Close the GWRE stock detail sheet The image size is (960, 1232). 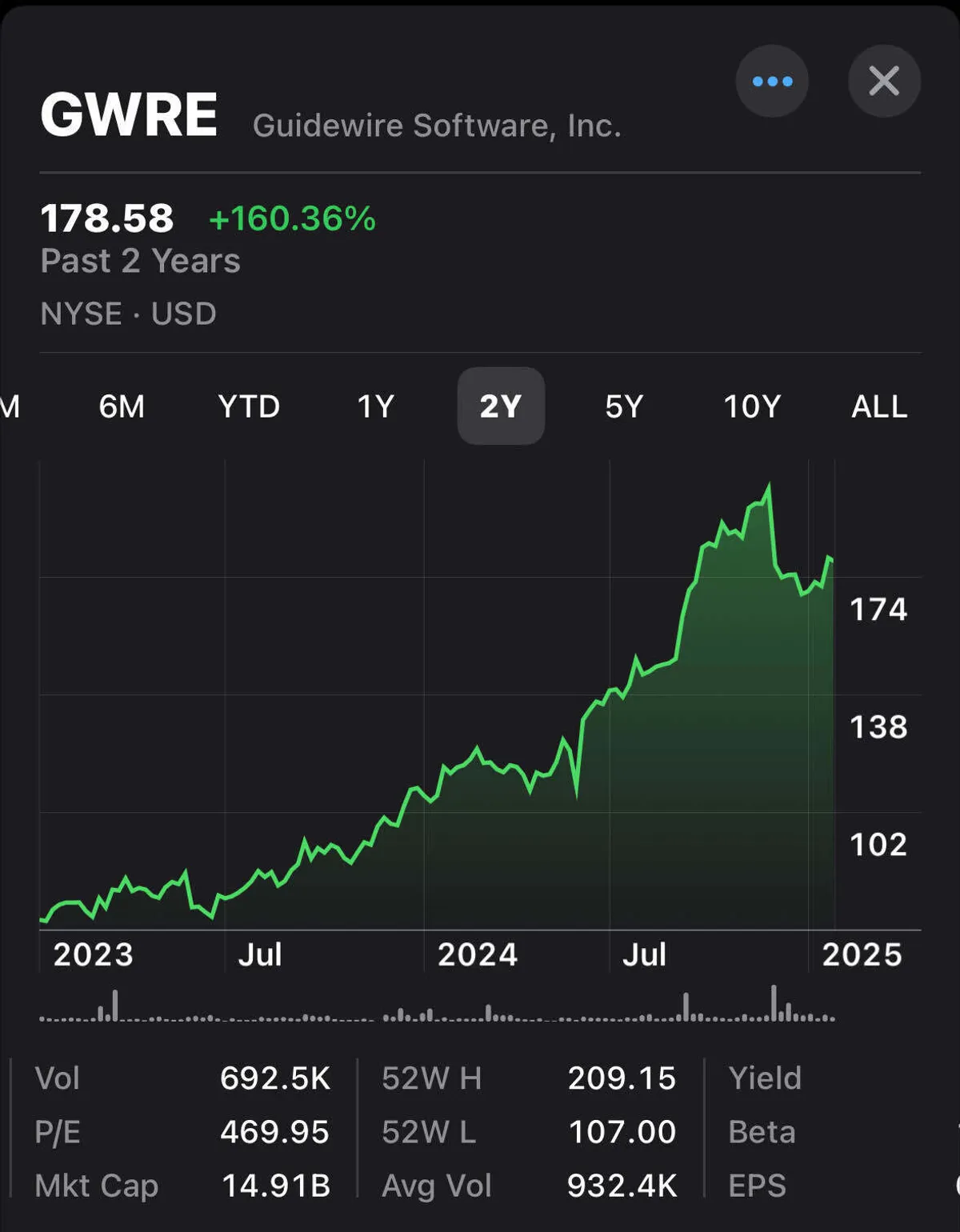point(883,82)
